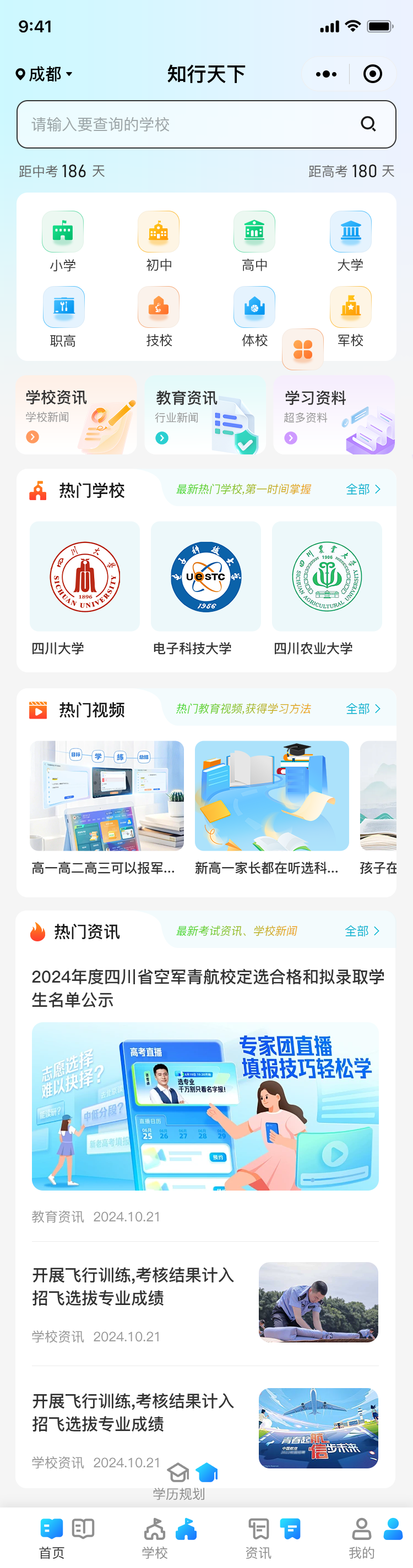Browse the 高中 category
The height and width of the screenshot is (1568, 413).
click(x=254, y=241)
